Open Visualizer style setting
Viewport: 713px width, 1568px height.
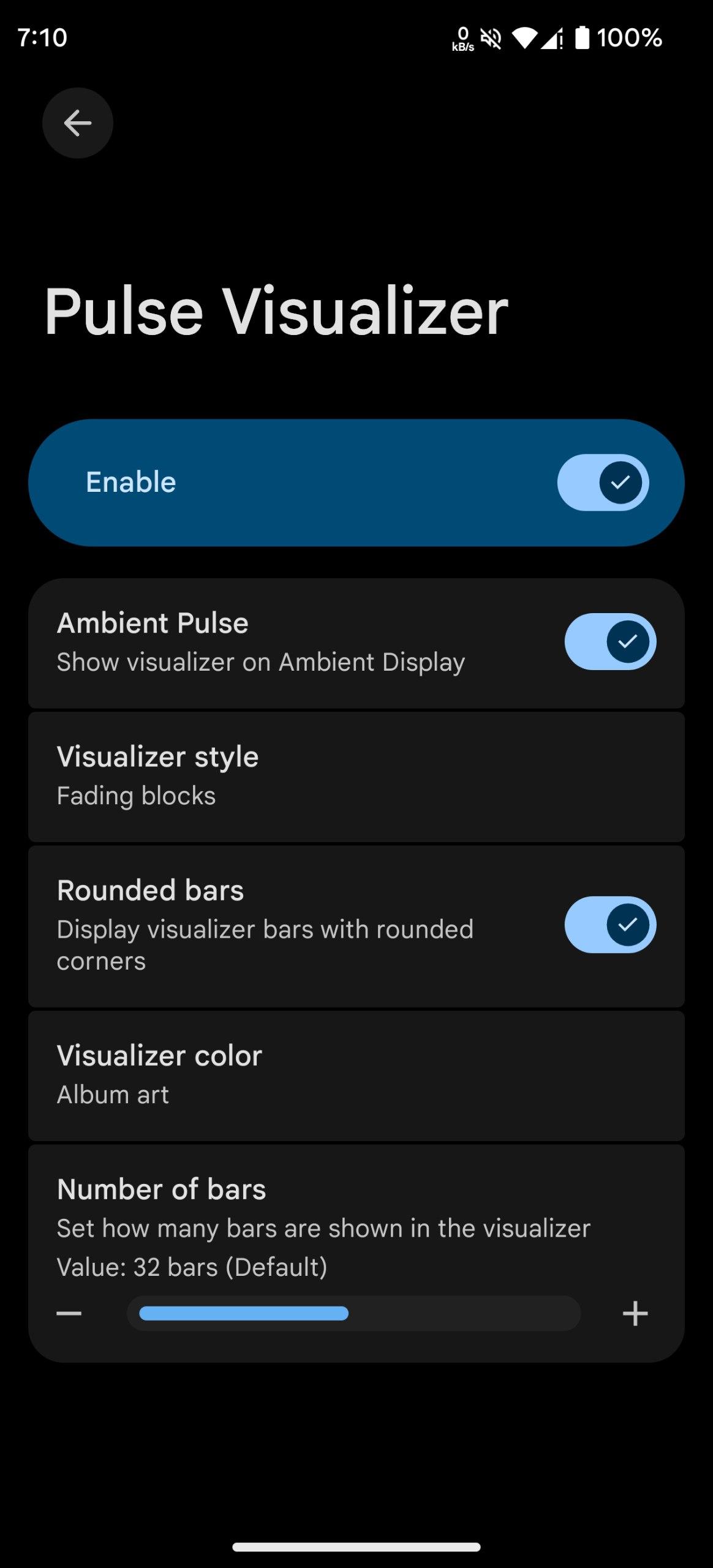pyautogui.click(x=356, y=776)
